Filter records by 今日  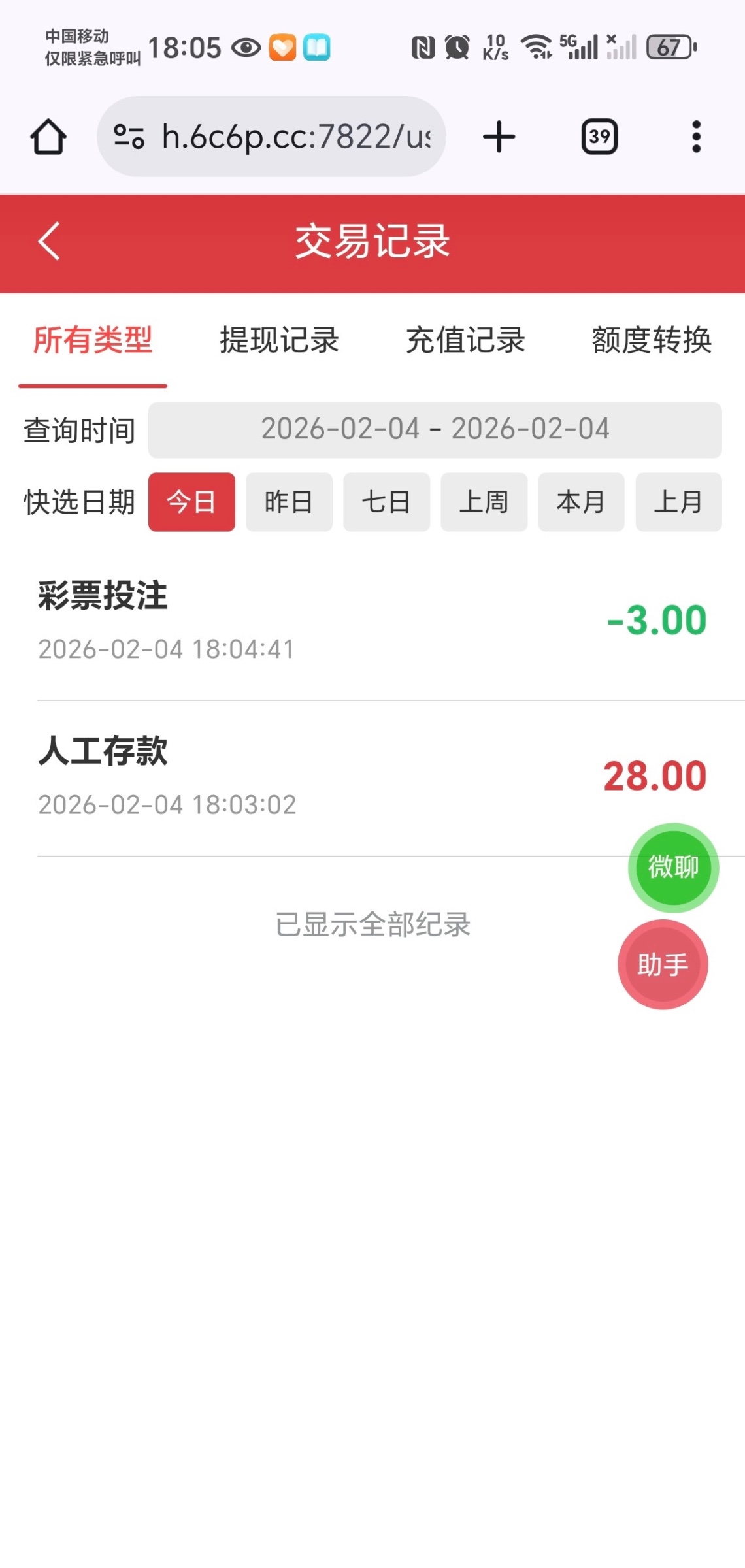pyautogui.click(x=191, y=502)
